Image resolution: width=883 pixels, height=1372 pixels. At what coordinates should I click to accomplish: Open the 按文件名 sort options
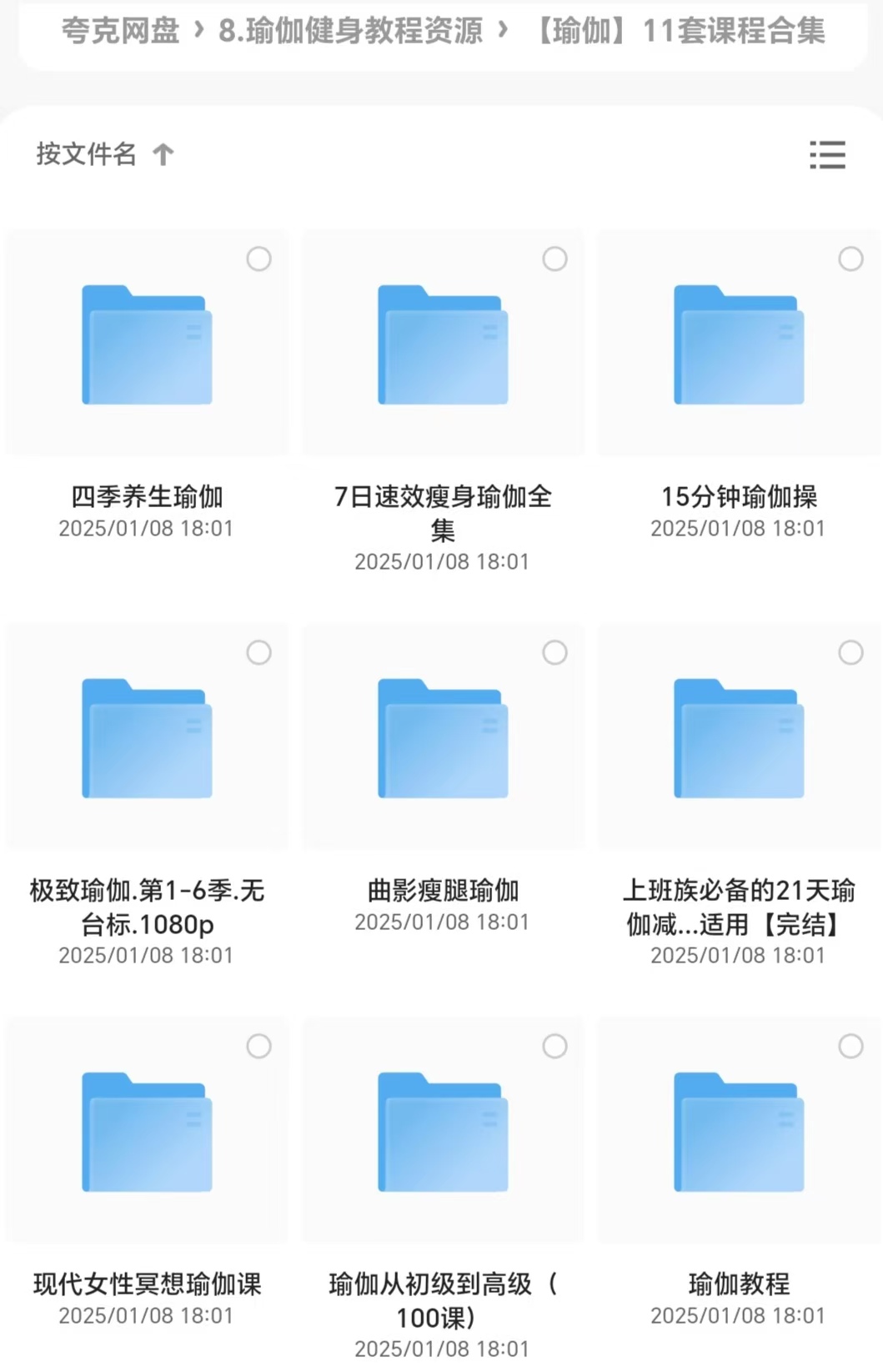click(88, 153)
